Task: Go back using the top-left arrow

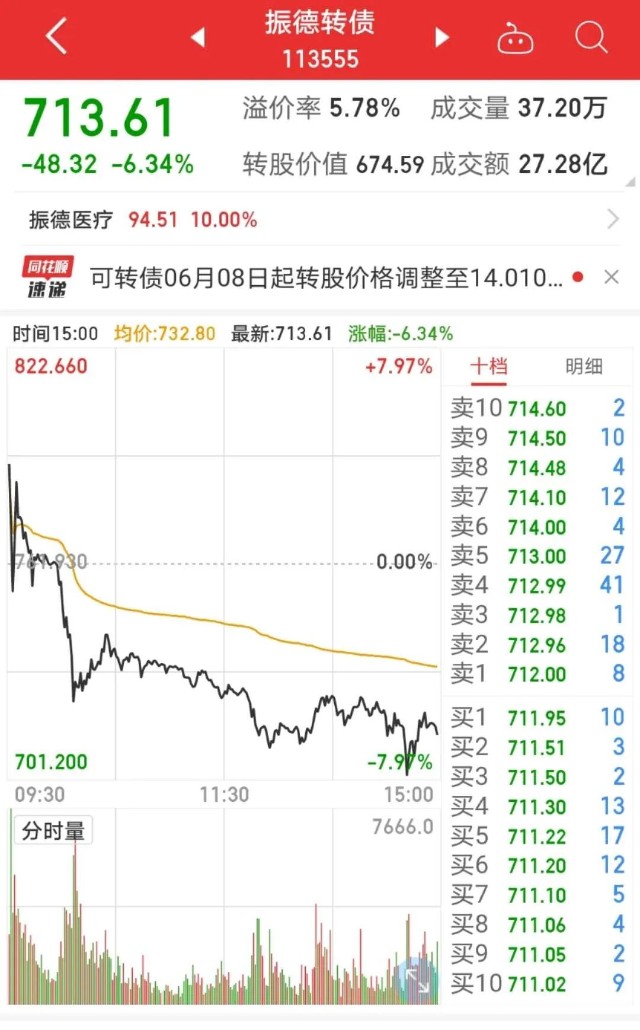Action: [x=57, y=38]
